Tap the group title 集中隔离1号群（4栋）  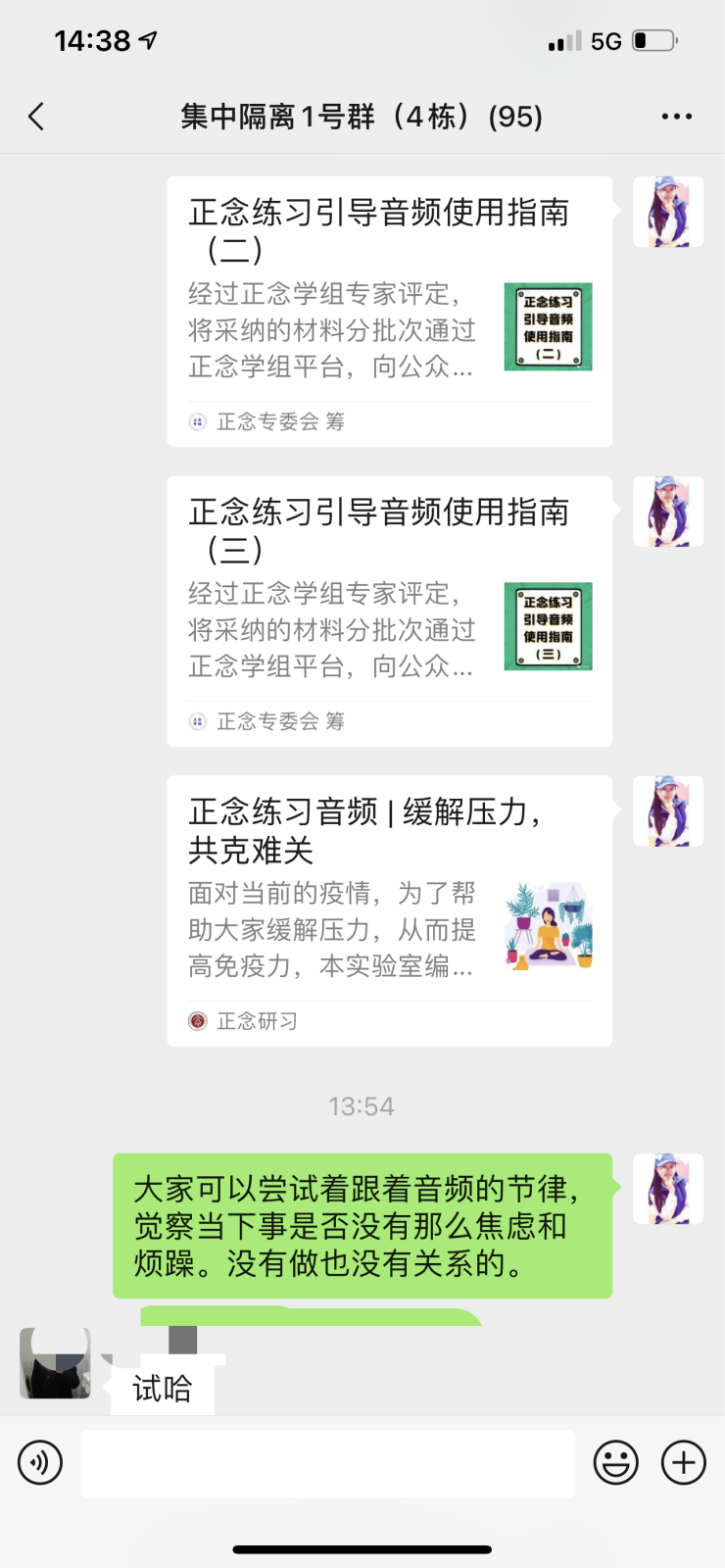tap(362, 116)
